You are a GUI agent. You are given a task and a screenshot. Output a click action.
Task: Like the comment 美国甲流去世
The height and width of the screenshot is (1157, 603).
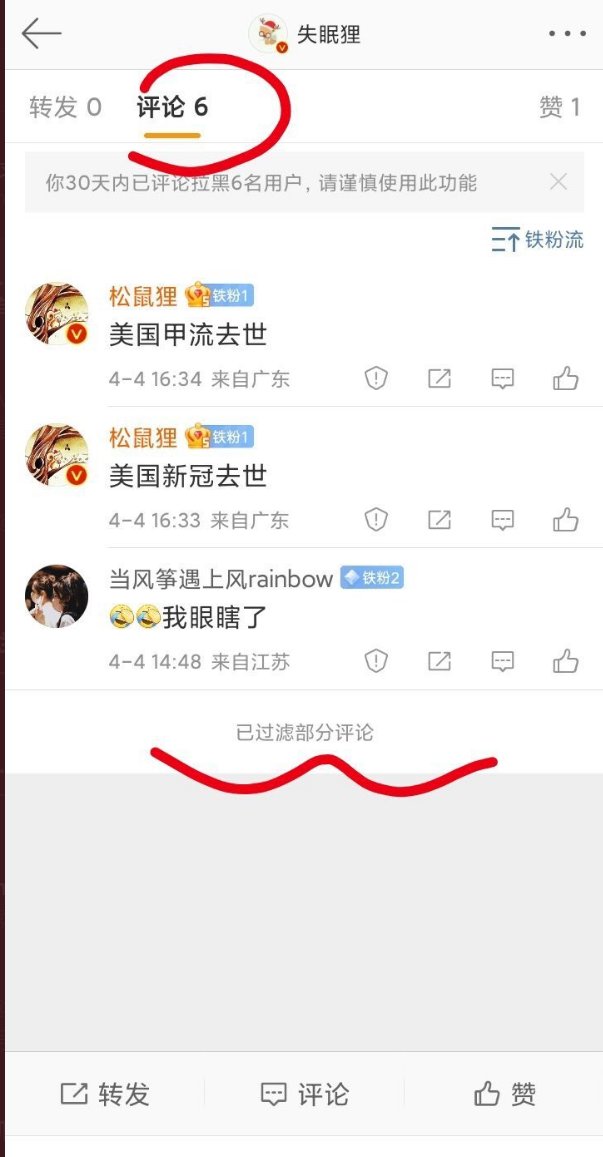click(x=566, y=379)
